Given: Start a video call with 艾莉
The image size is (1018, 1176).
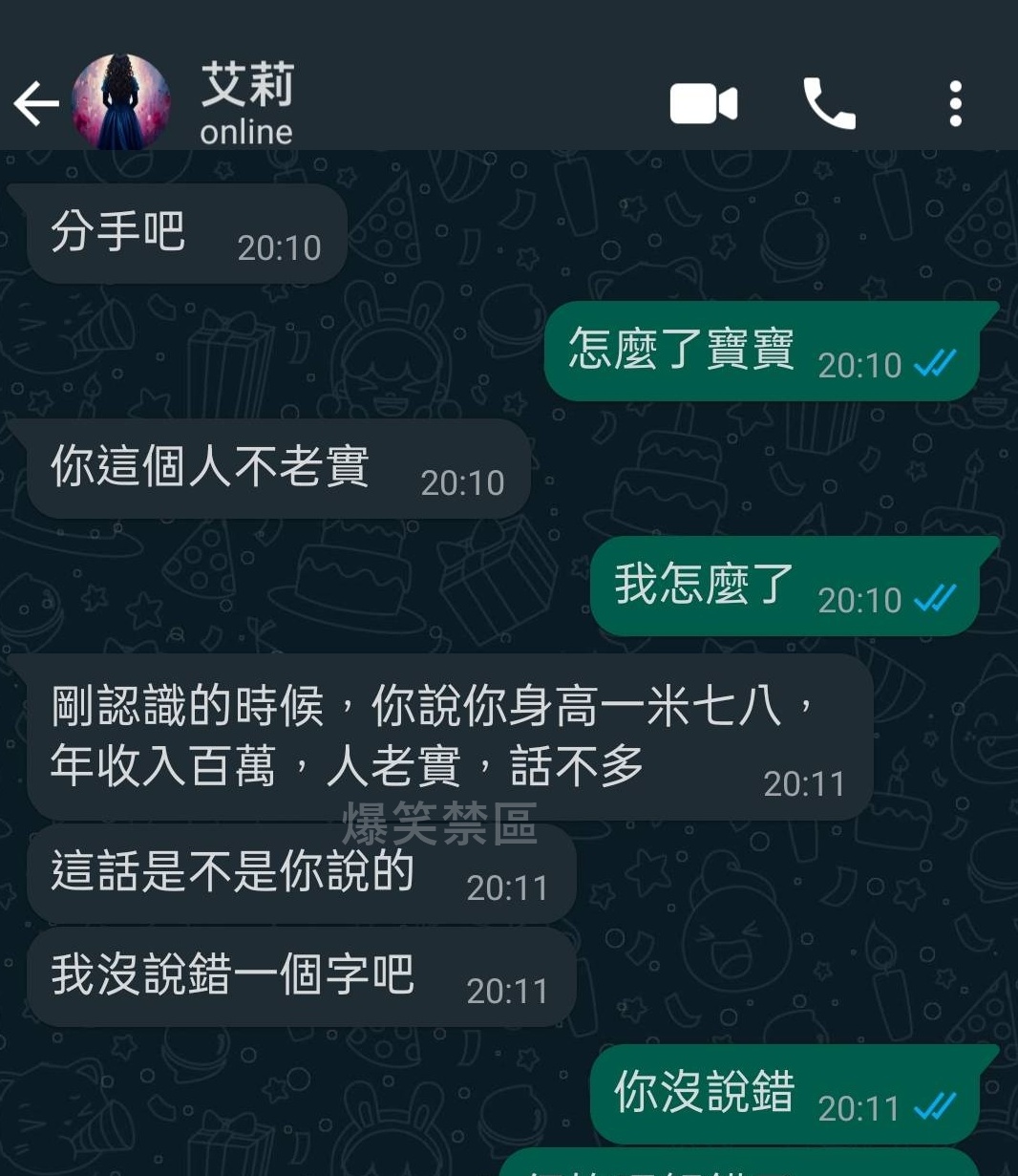Looking at the screenshot, I should tap(704, 103).
